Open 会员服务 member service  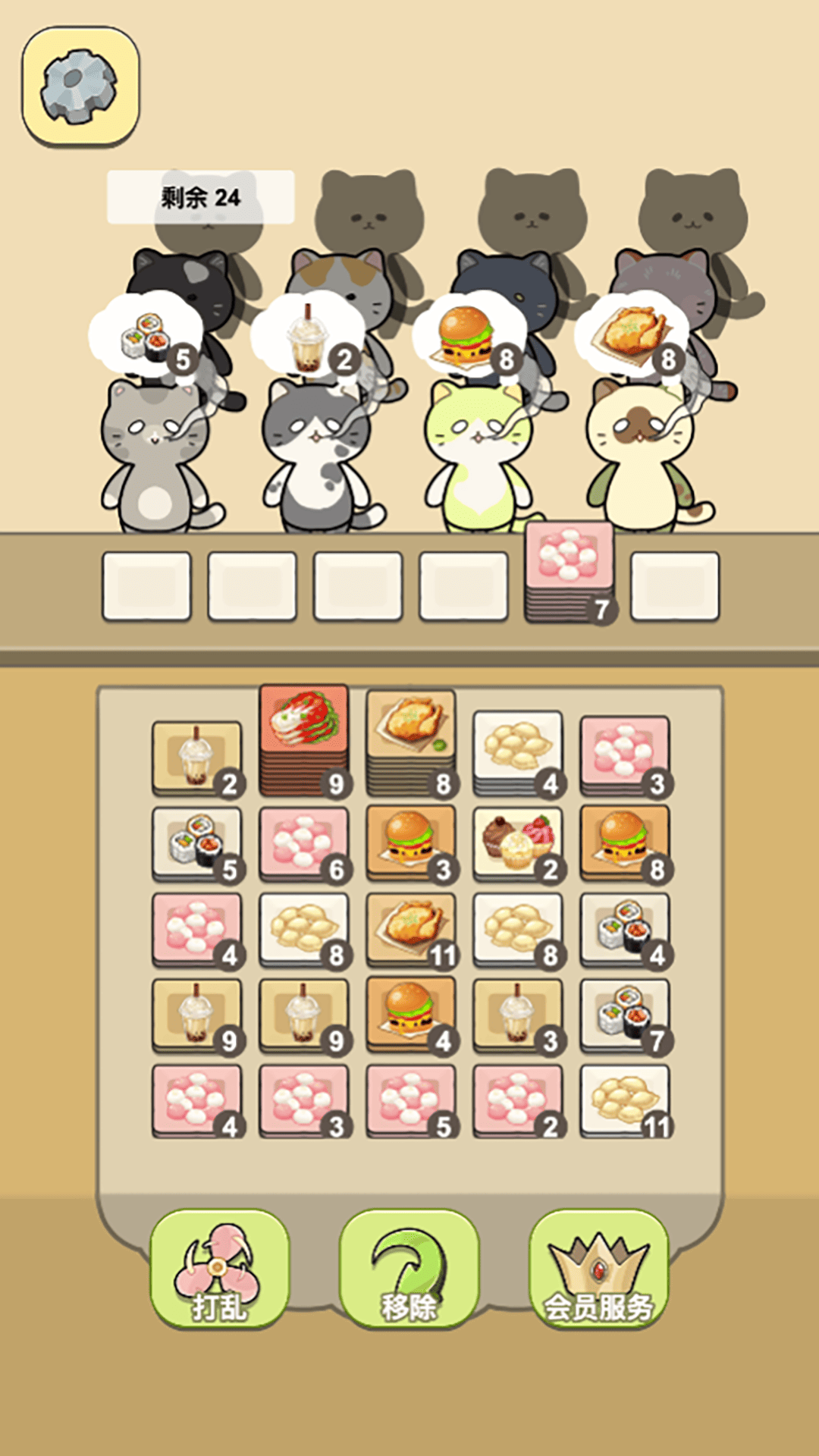pos(598,1269)
